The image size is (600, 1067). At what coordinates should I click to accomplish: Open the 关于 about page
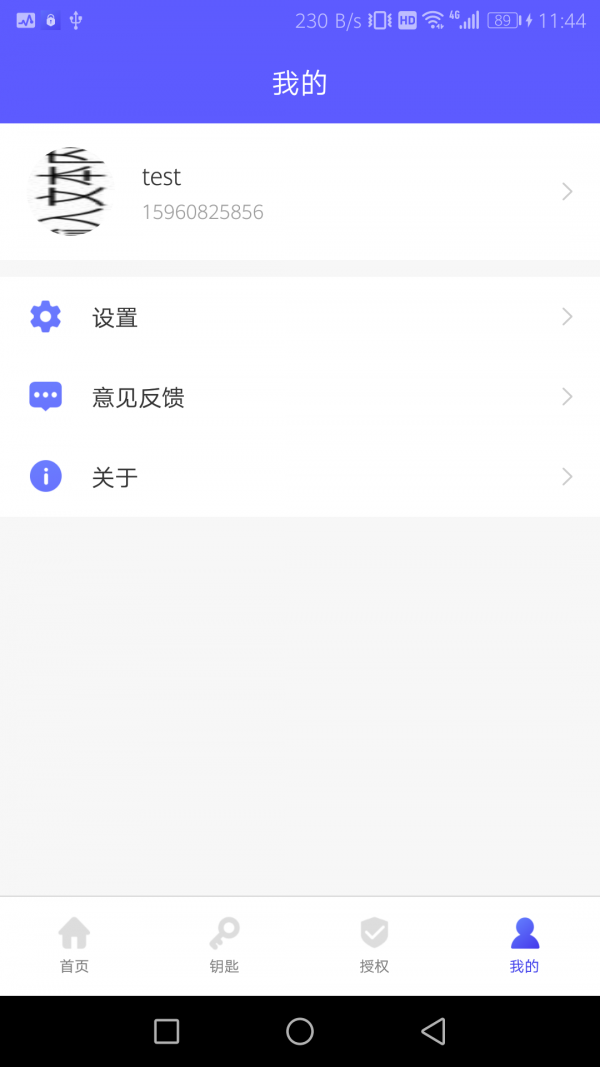pos(300,477)
